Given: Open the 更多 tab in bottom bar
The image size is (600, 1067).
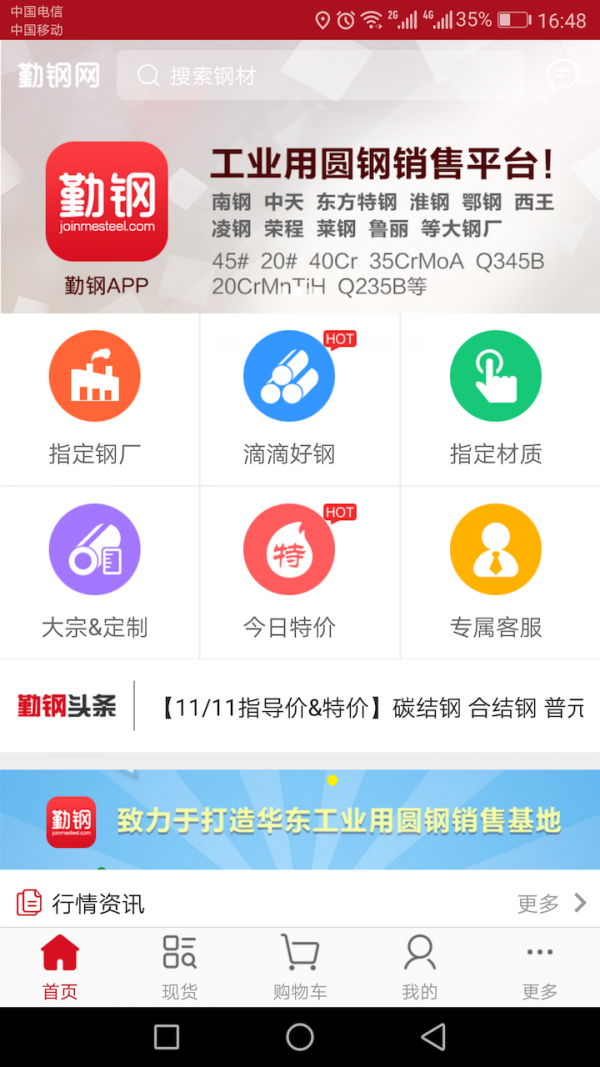Looking at the screenshot, I should (540, 967).
